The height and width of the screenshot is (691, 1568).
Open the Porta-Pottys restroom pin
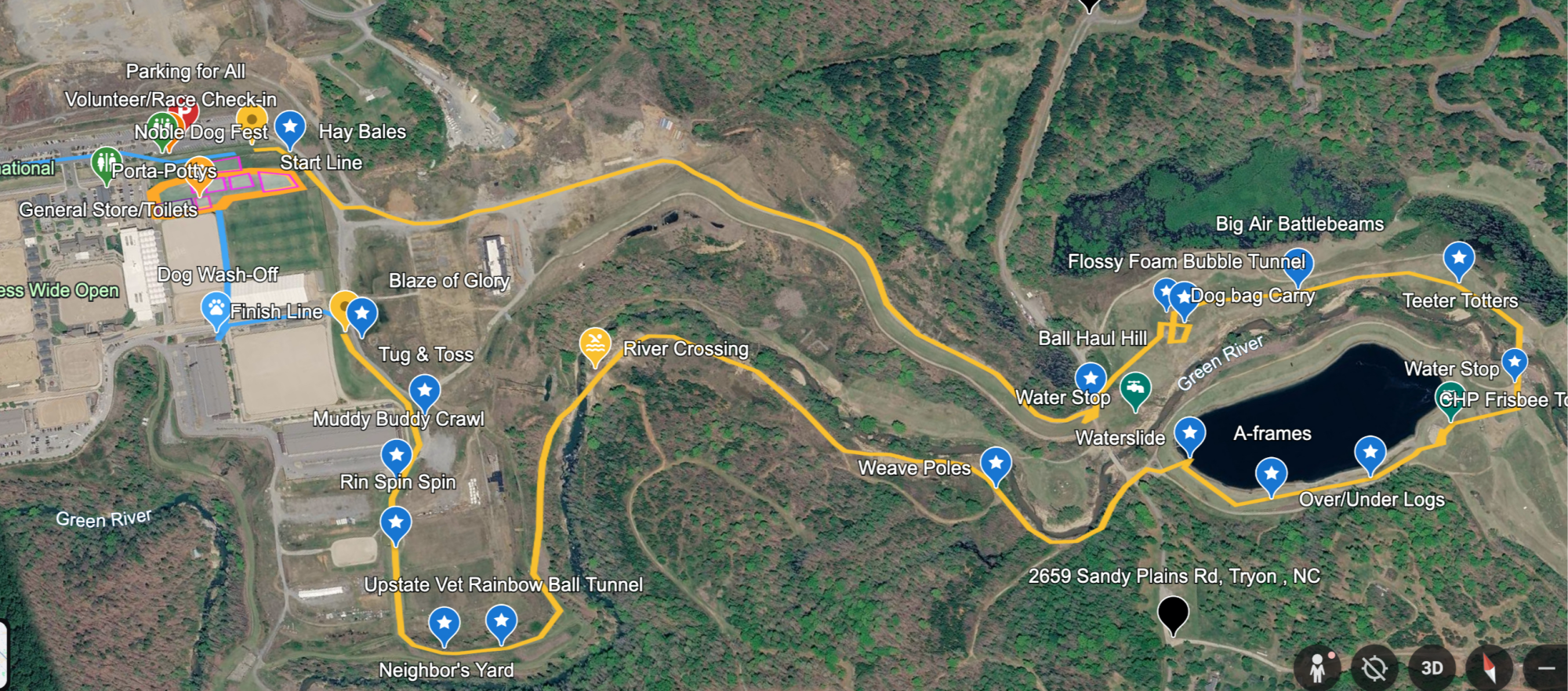(x=106, y=163)
